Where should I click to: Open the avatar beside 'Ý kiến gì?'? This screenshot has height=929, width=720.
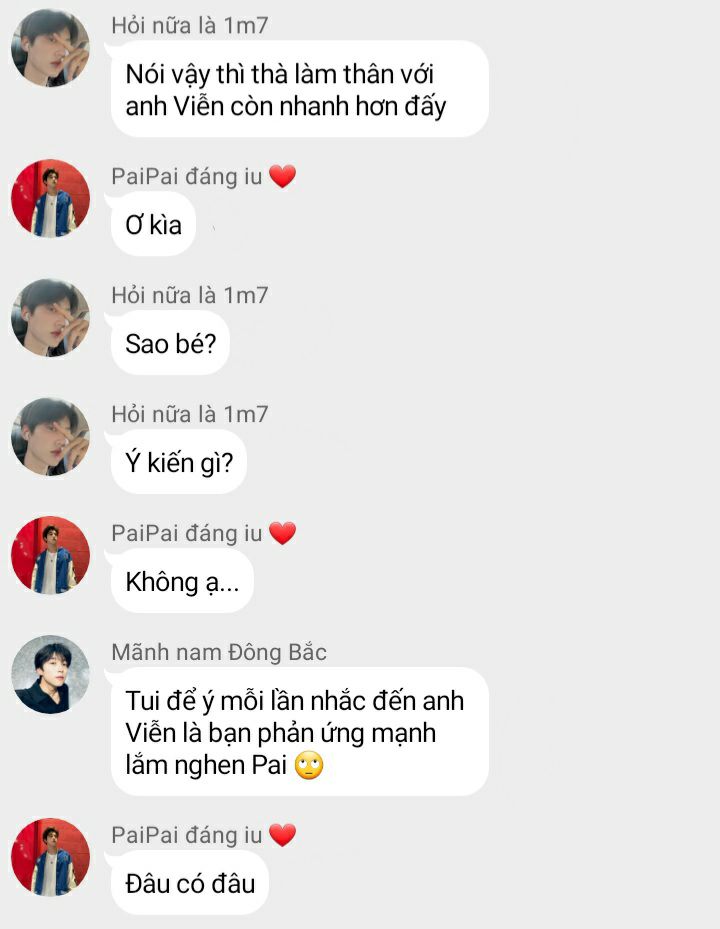click(50, 437)
